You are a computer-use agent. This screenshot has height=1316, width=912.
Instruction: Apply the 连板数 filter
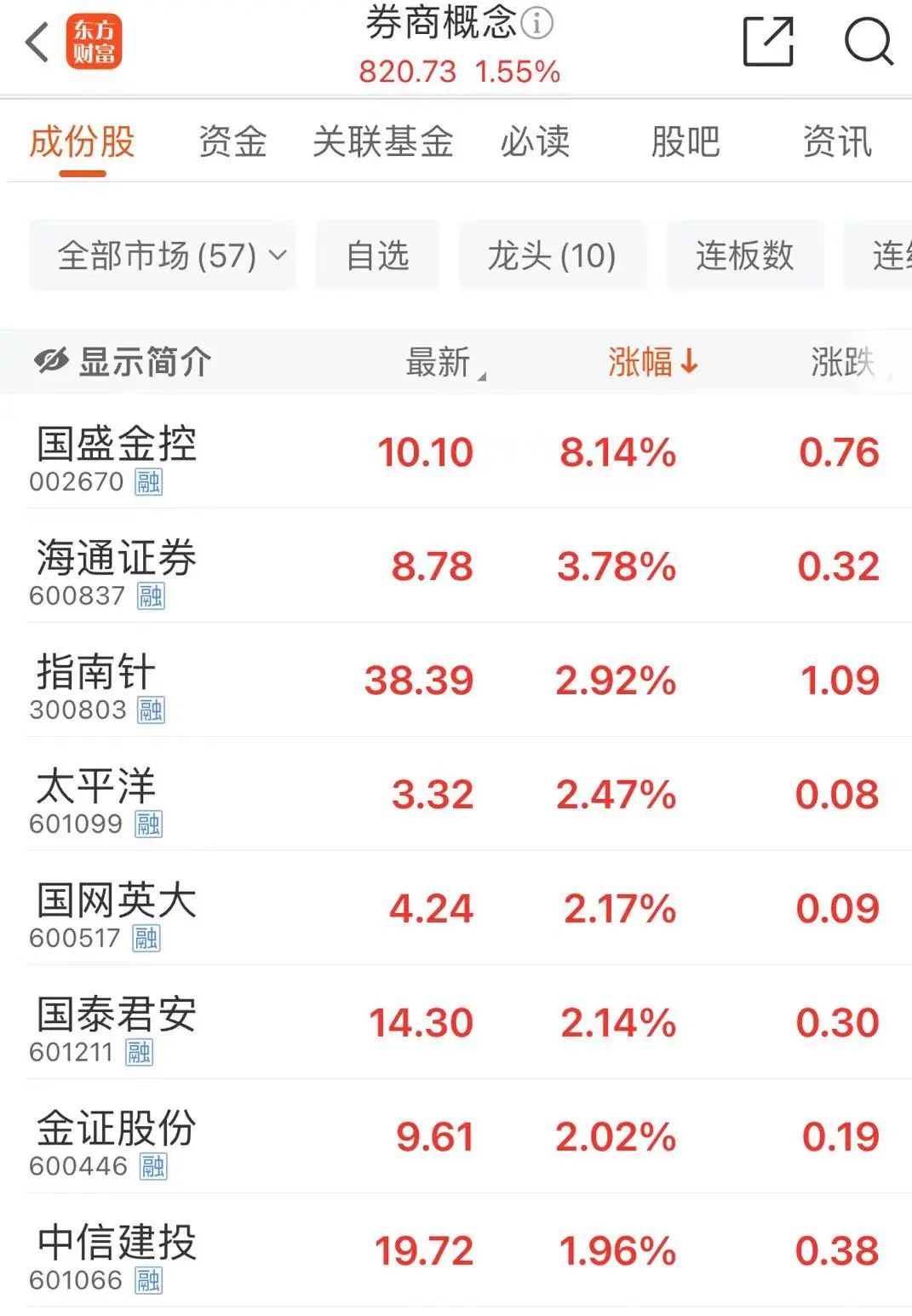tap(744, 256)
